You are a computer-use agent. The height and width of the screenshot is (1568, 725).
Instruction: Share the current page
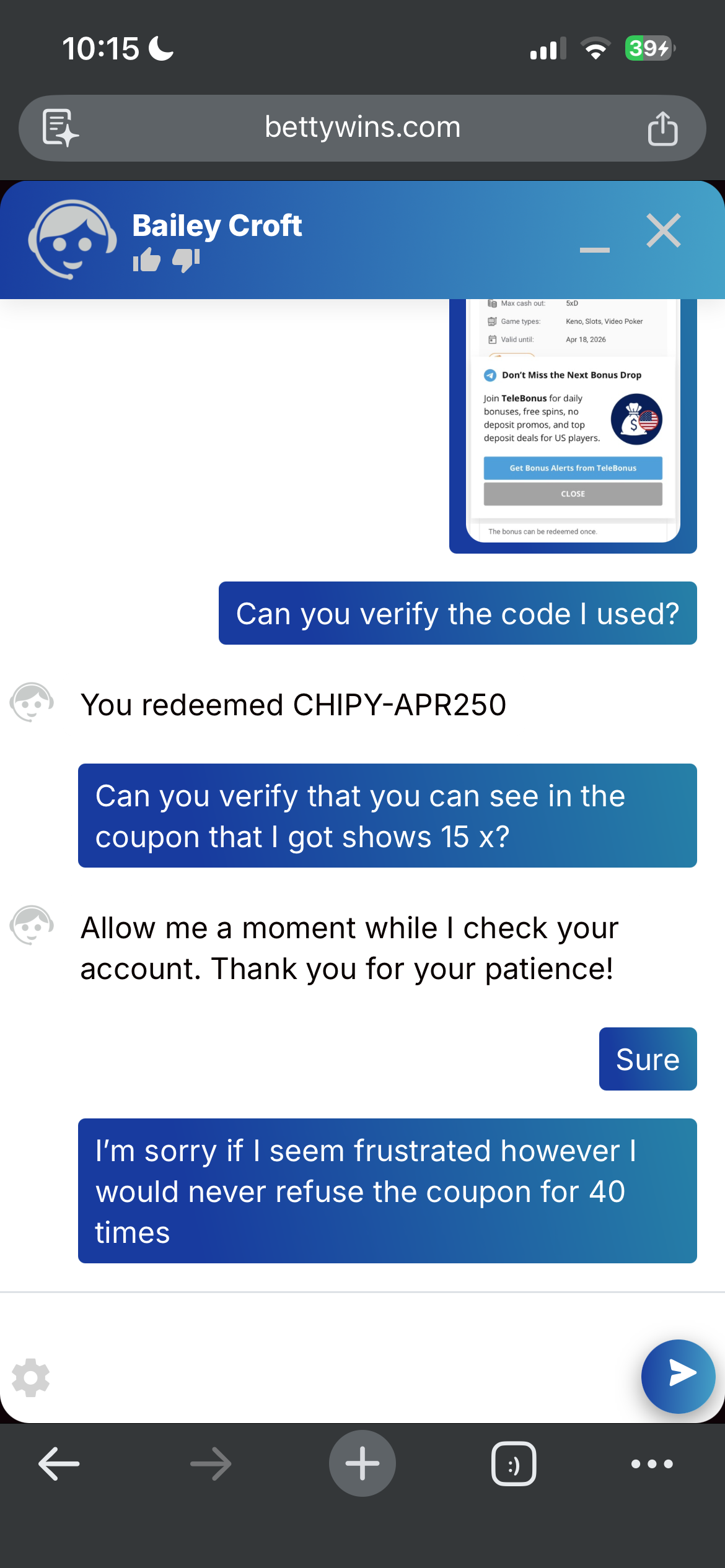coord(662,128)
